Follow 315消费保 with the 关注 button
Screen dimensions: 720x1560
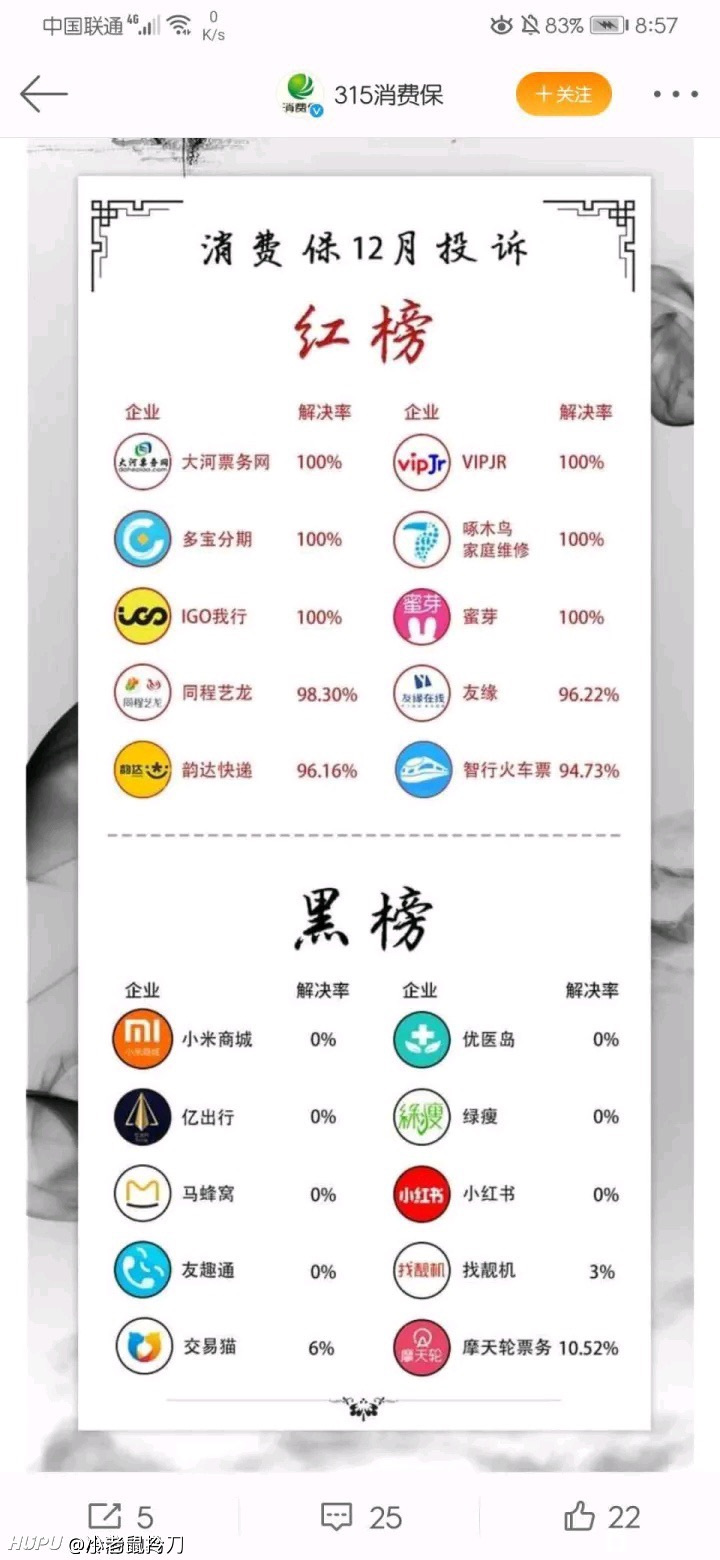(564, 94)
